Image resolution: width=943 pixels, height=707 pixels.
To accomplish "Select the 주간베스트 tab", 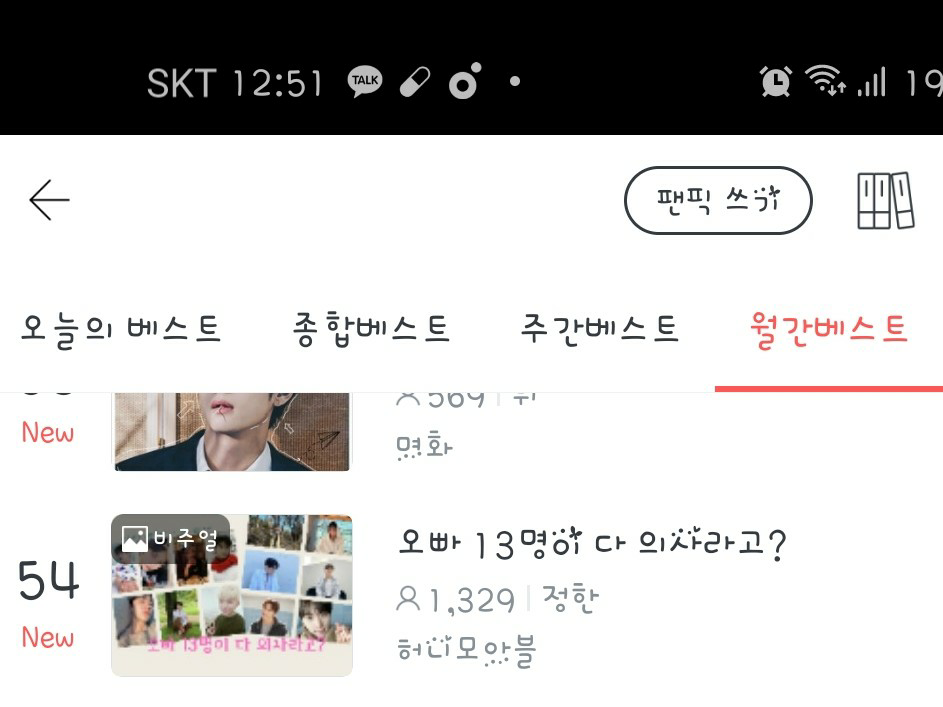I will point(599,329).
